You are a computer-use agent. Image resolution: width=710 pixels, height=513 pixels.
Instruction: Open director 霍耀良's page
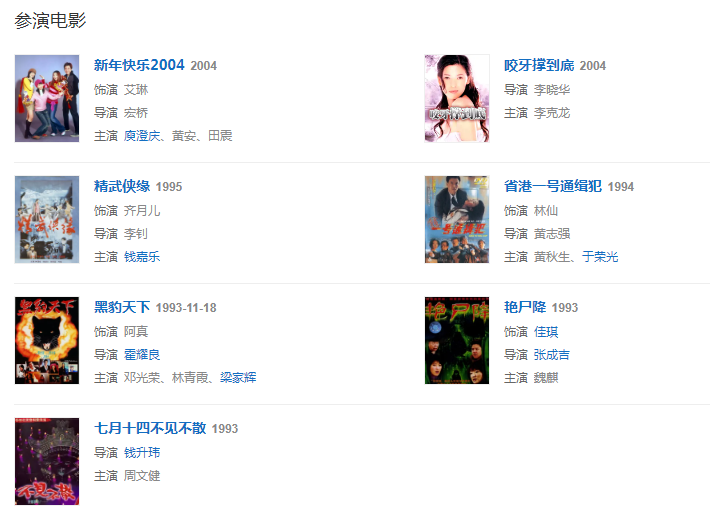(142, 354)
